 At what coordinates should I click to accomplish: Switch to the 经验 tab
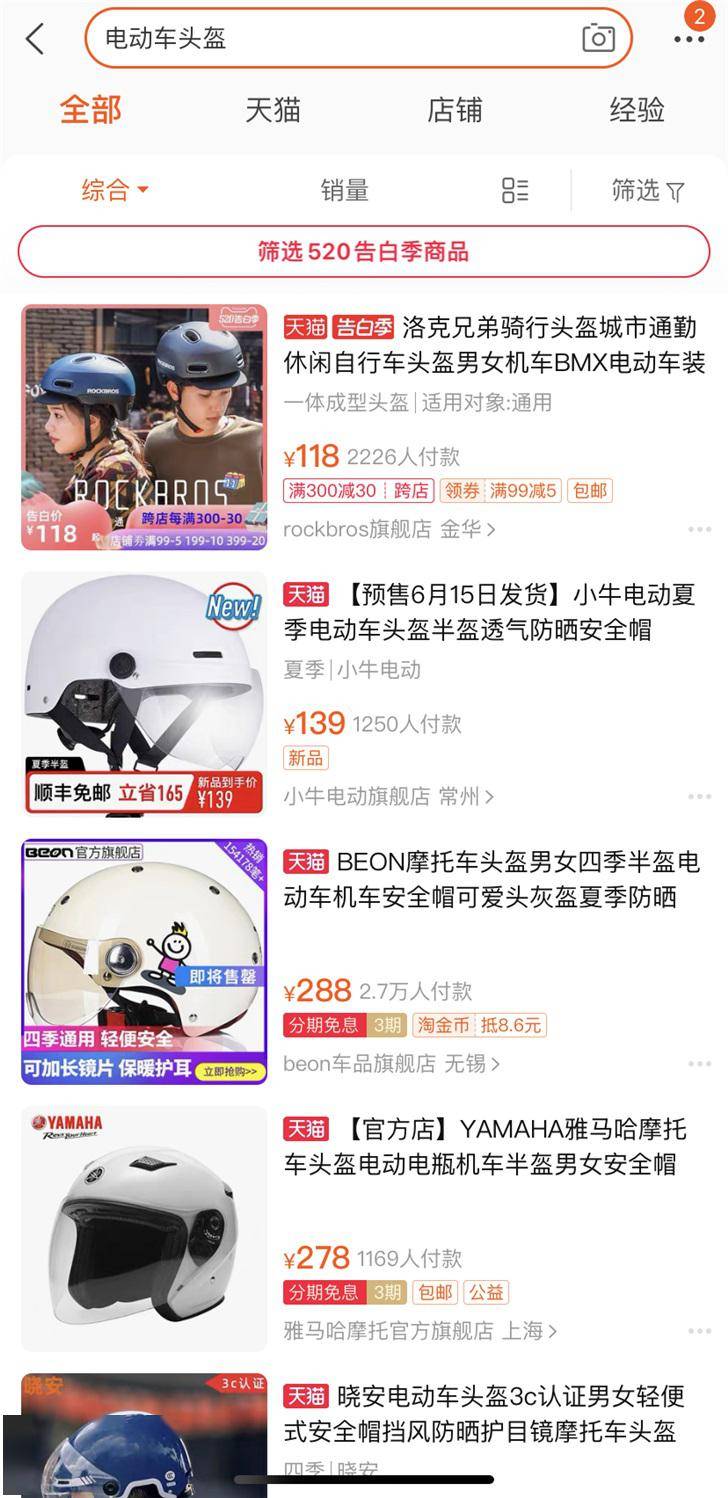637,110
